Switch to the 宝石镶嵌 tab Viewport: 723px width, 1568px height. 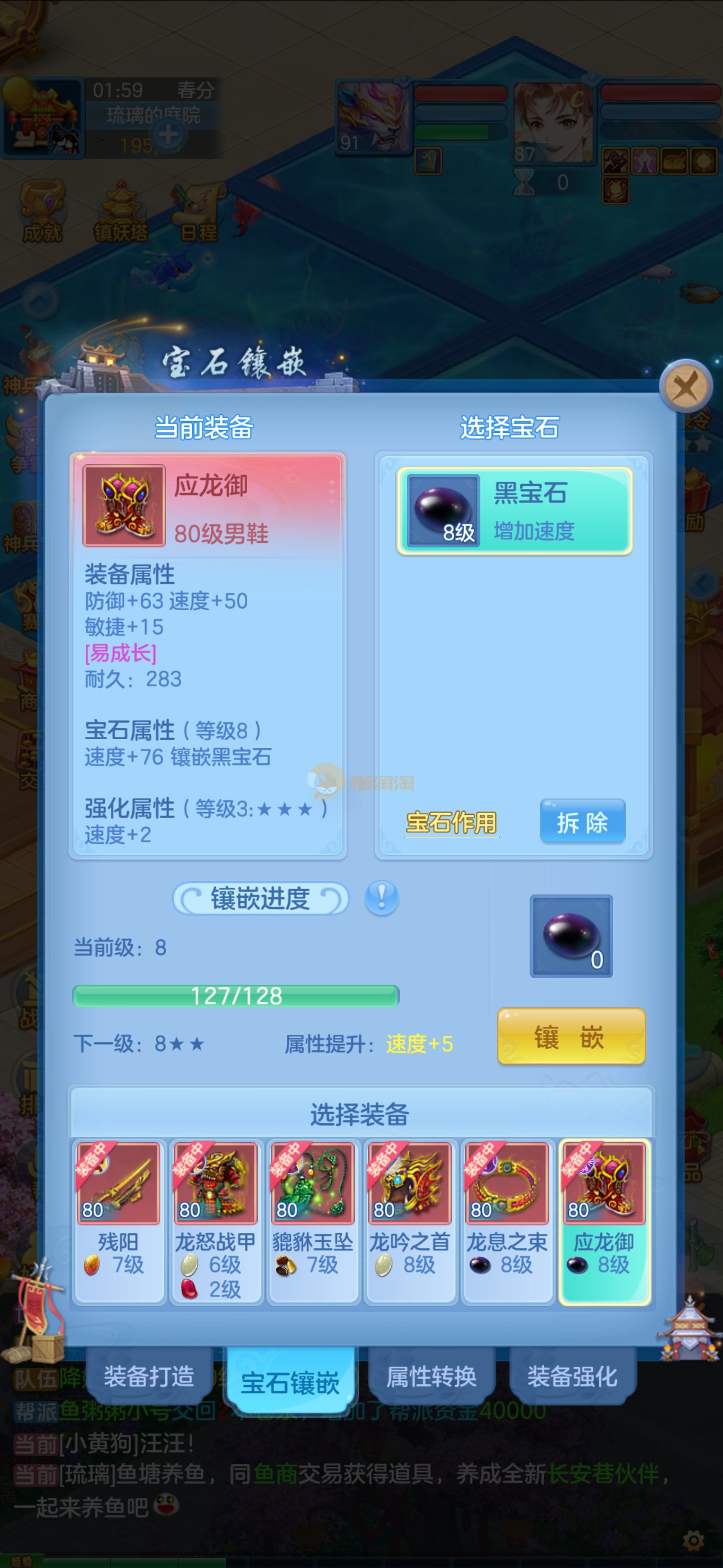point(290,1383)
